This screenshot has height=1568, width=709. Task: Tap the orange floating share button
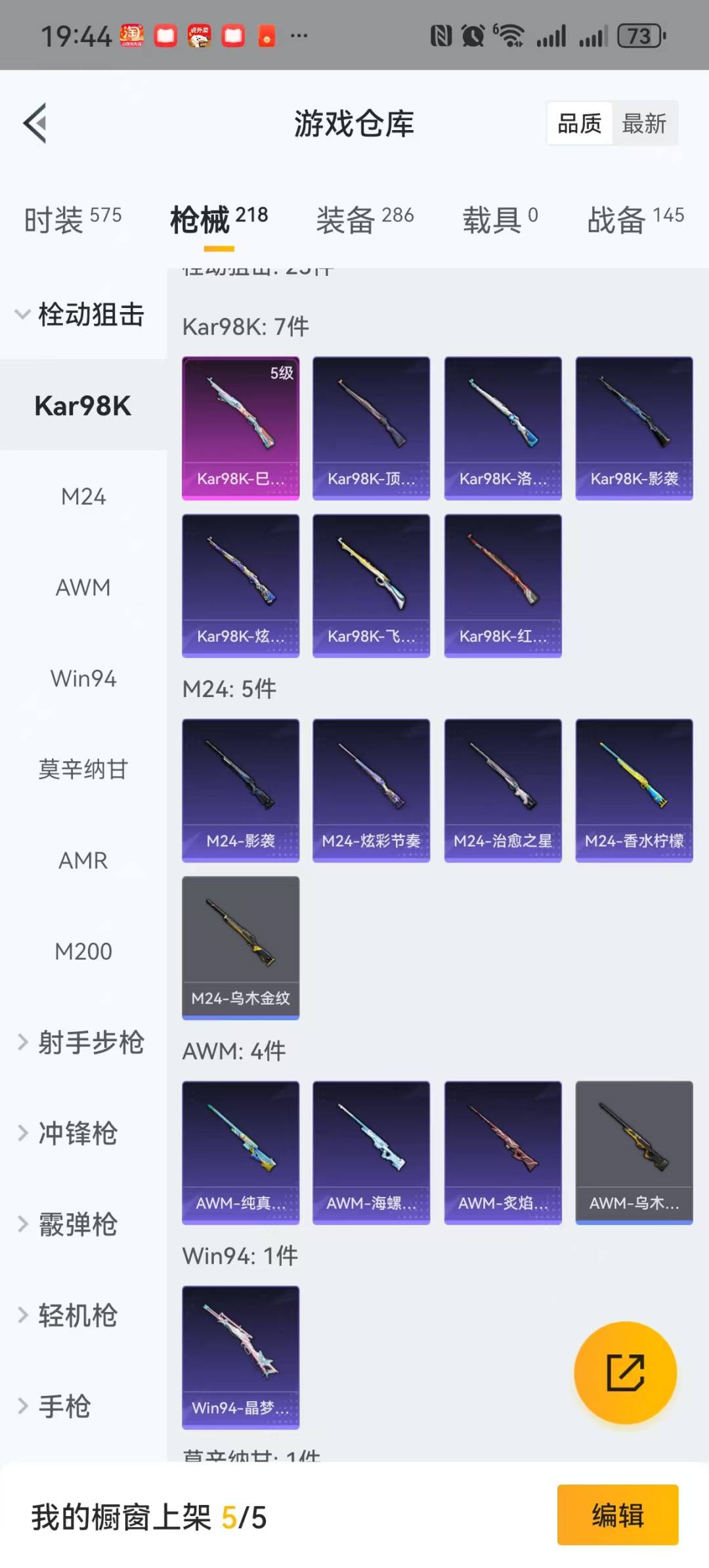(625, 1373)
